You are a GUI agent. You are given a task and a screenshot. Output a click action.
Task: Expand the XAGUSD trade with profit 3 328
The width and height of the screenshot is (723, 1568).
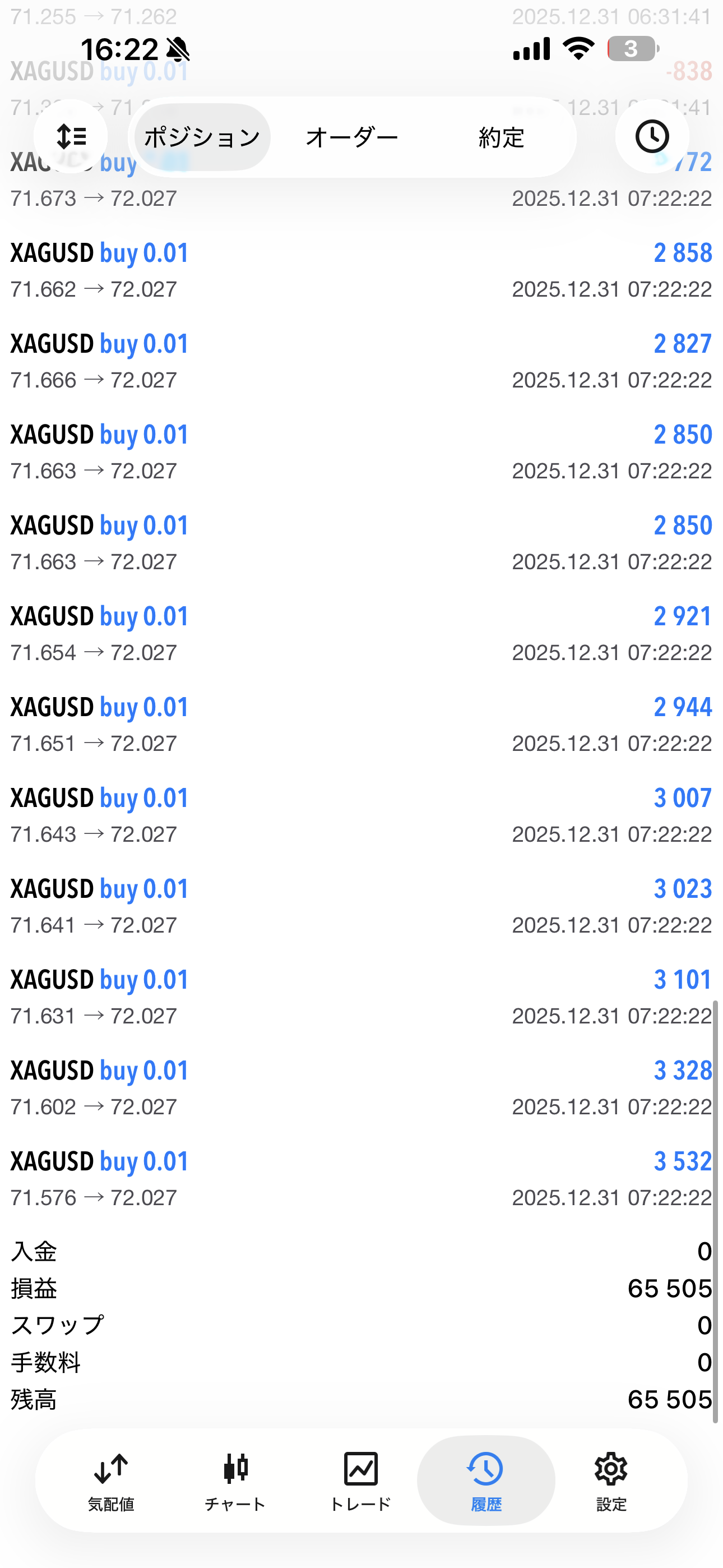[x=361, y=1088]
